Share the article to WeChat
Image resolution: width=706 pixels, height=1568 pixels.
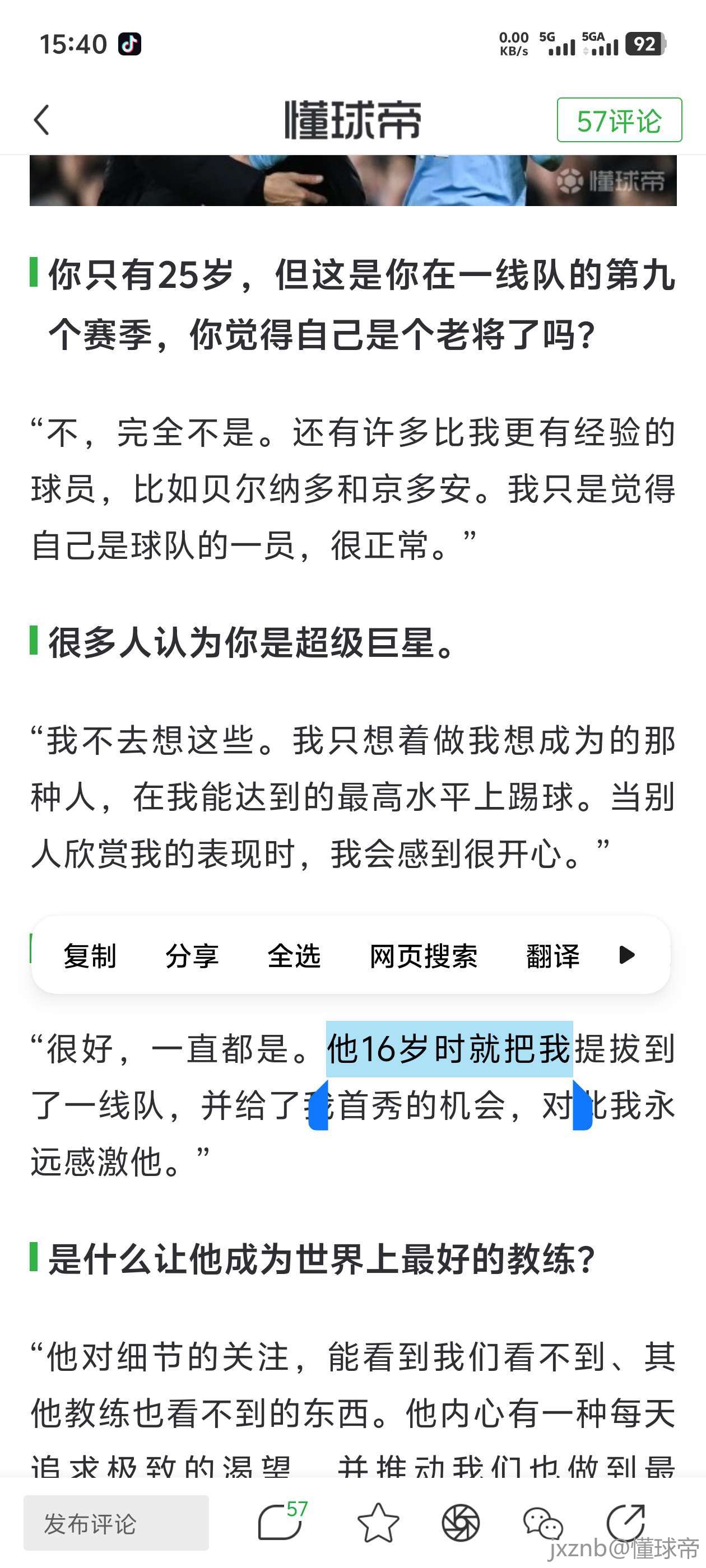(x=543, y=1523)
